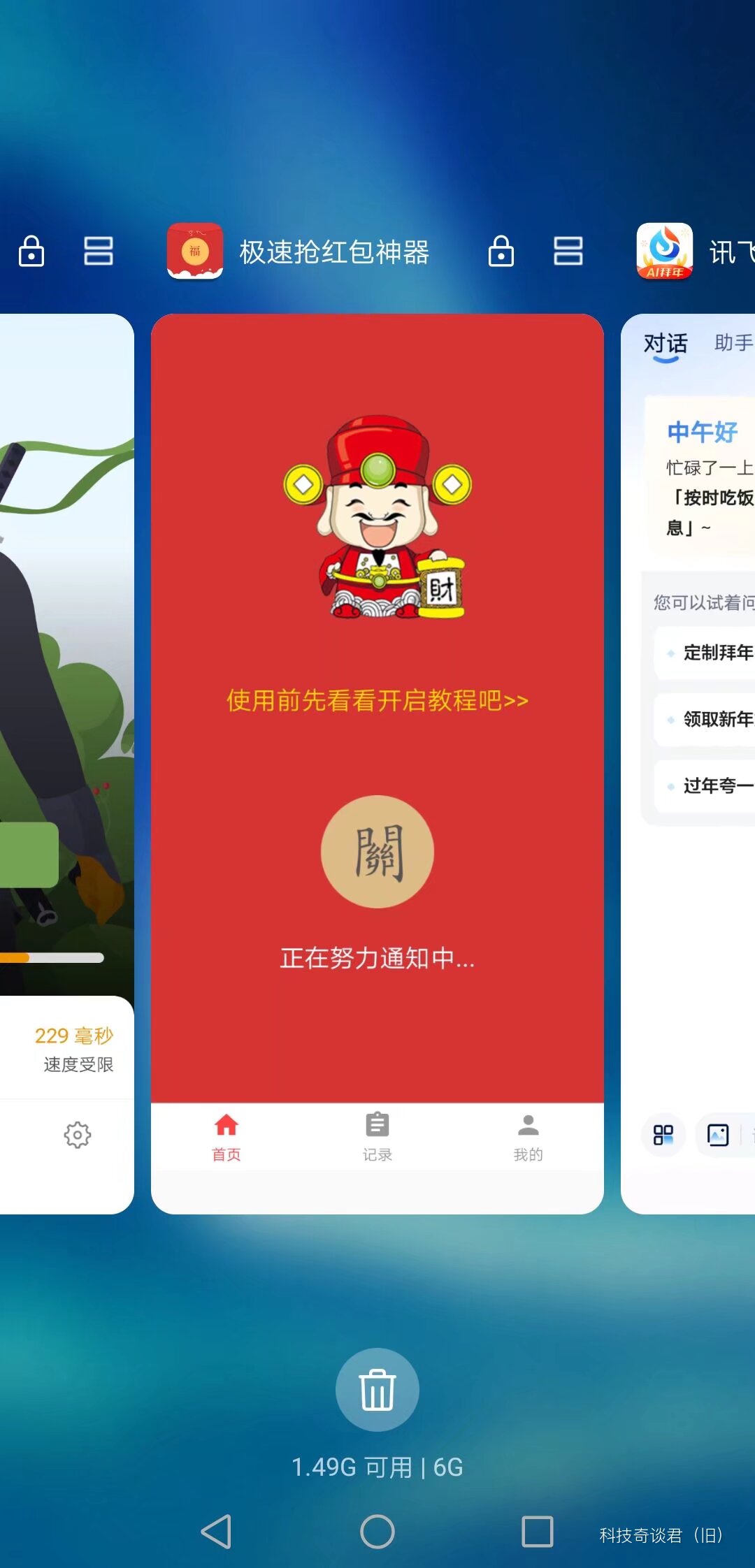Open the speed test app card on left
This screenshot has height=1568, width=755.
(66, 763)
